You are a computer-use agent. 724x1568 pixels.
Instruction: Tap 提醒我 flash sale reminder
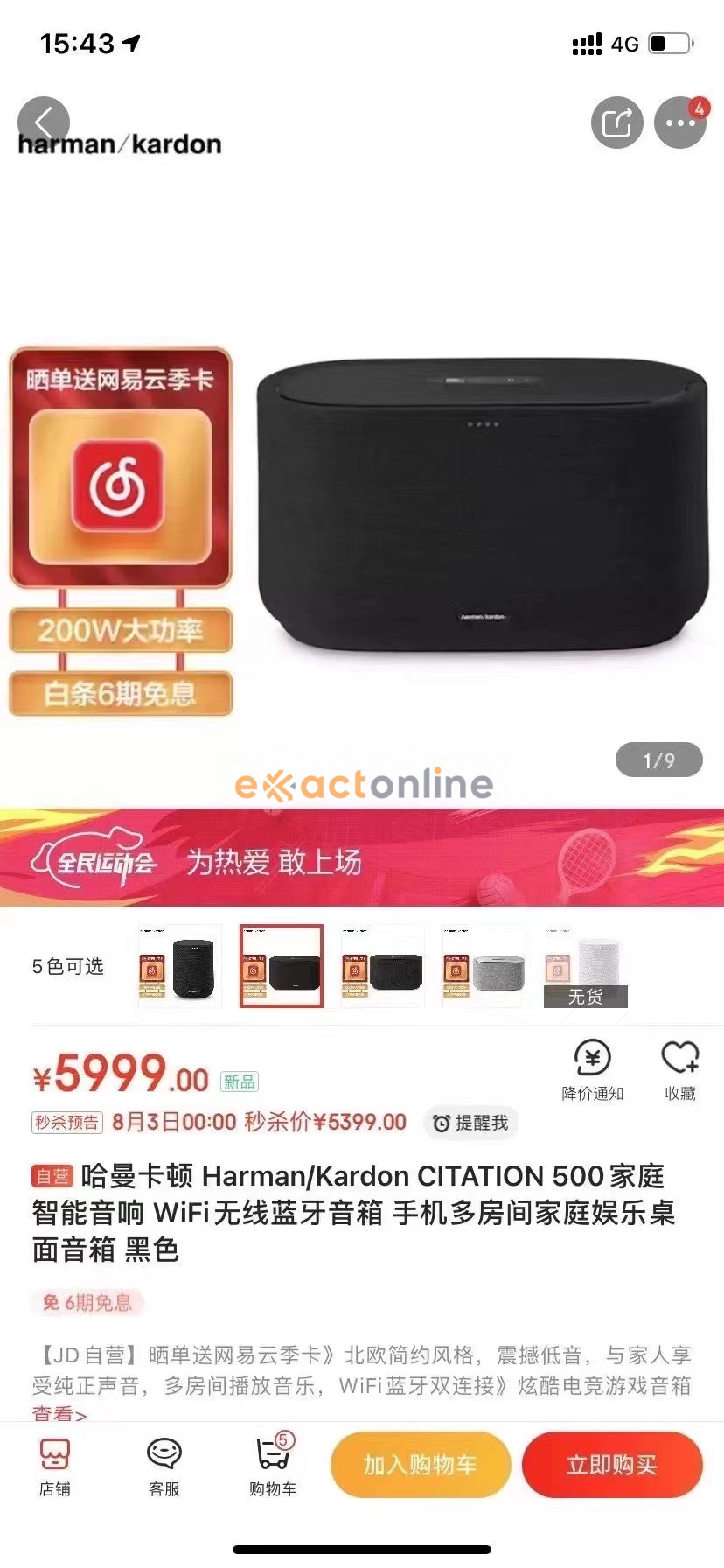pos(471,1123)
